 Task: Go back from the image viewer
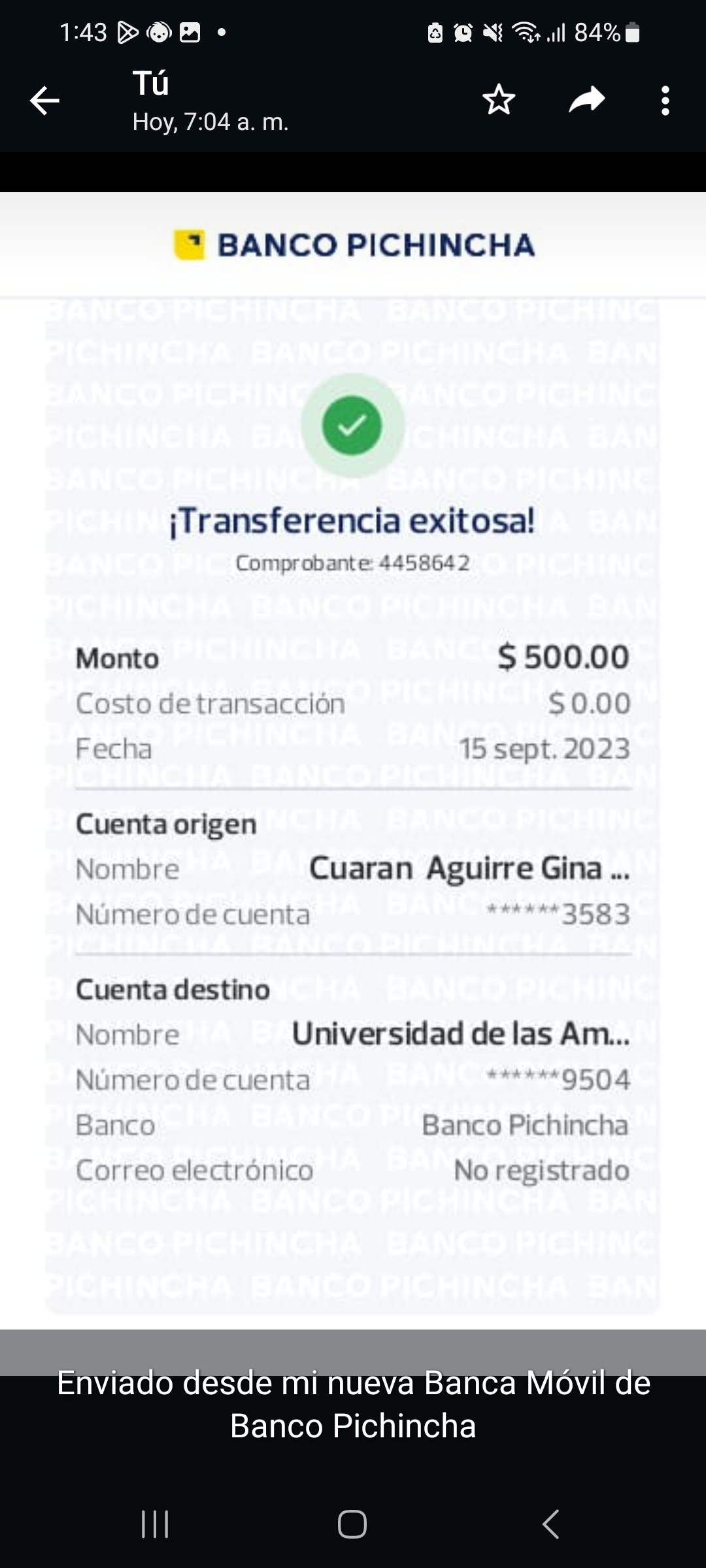click(x=44, y=101)
